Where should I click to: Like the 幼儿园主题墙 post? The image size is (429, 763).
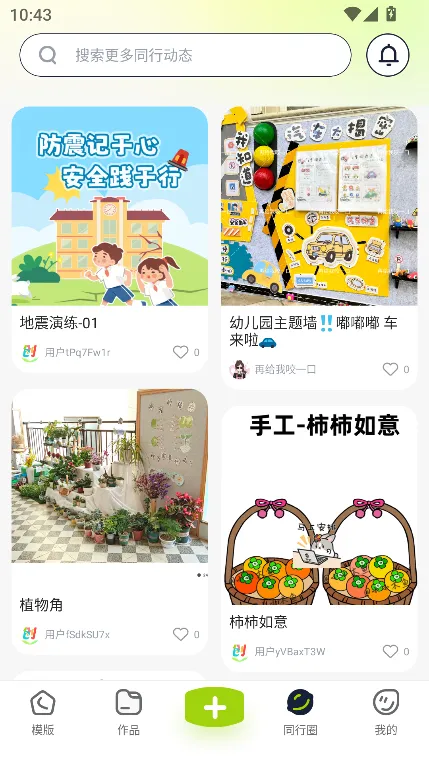pyautogui.click(x=390, y=369)
